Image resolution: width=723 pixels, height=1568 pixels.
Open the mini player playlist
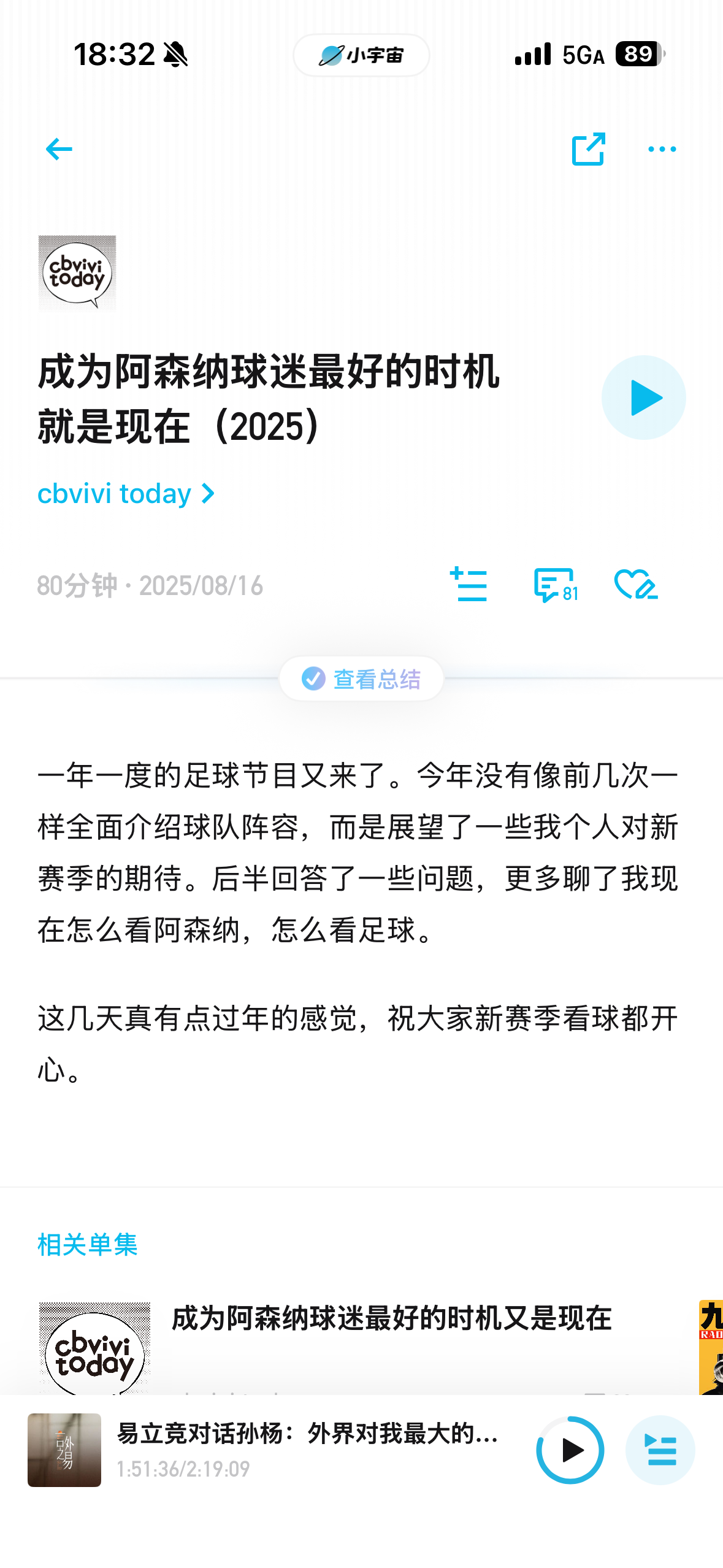click(660, 1450)
